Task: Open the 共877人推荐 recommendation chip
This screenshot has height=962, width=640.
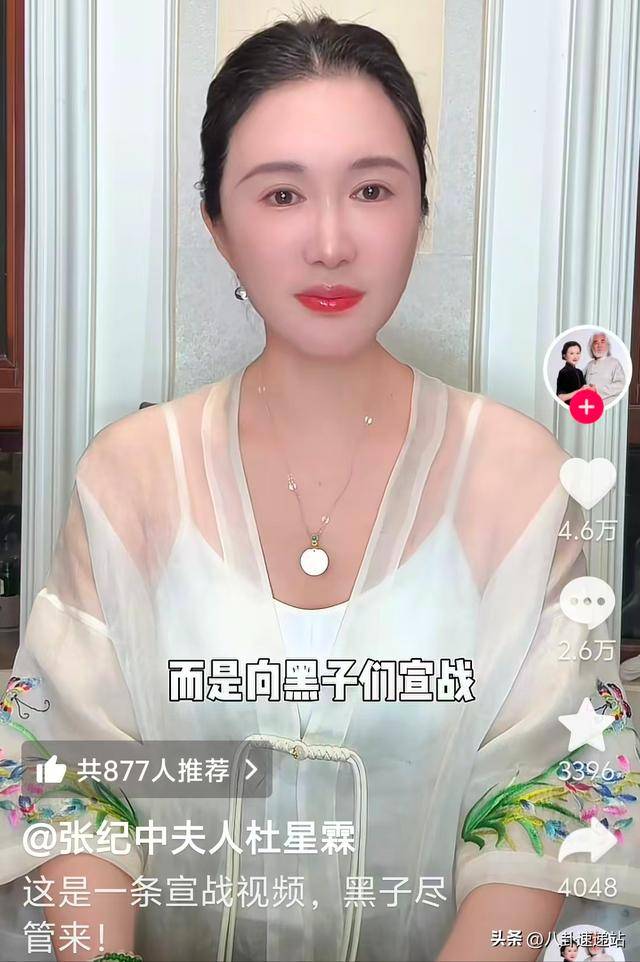Action: pos(146,769)
